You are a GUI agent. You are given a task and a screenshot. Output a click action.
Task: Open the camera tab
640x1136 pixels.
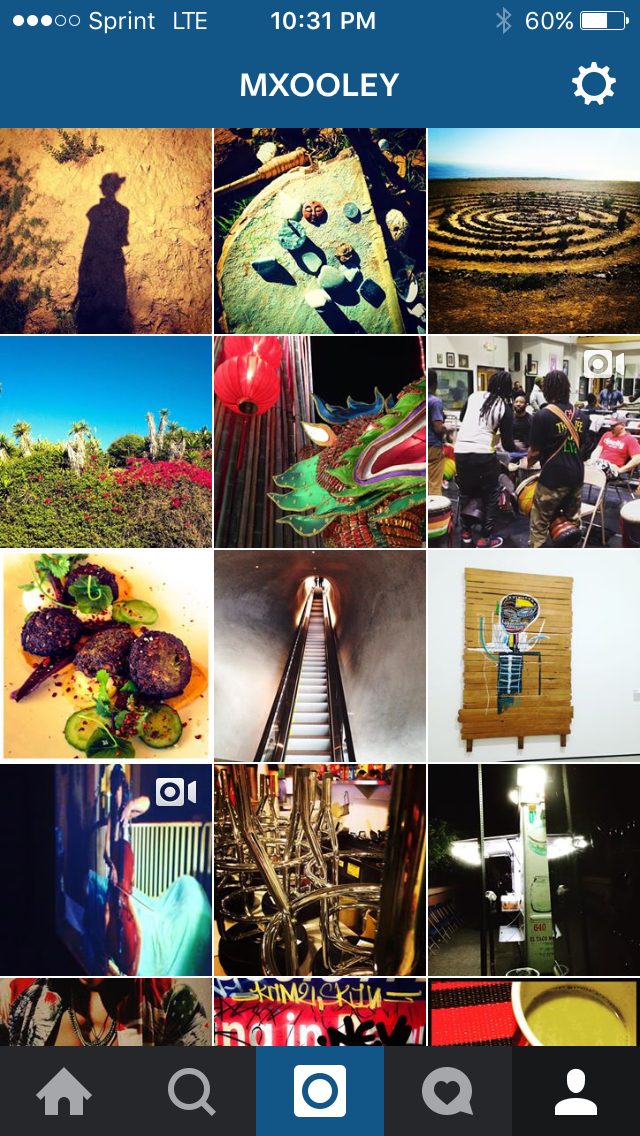[x=320, y=1091]
